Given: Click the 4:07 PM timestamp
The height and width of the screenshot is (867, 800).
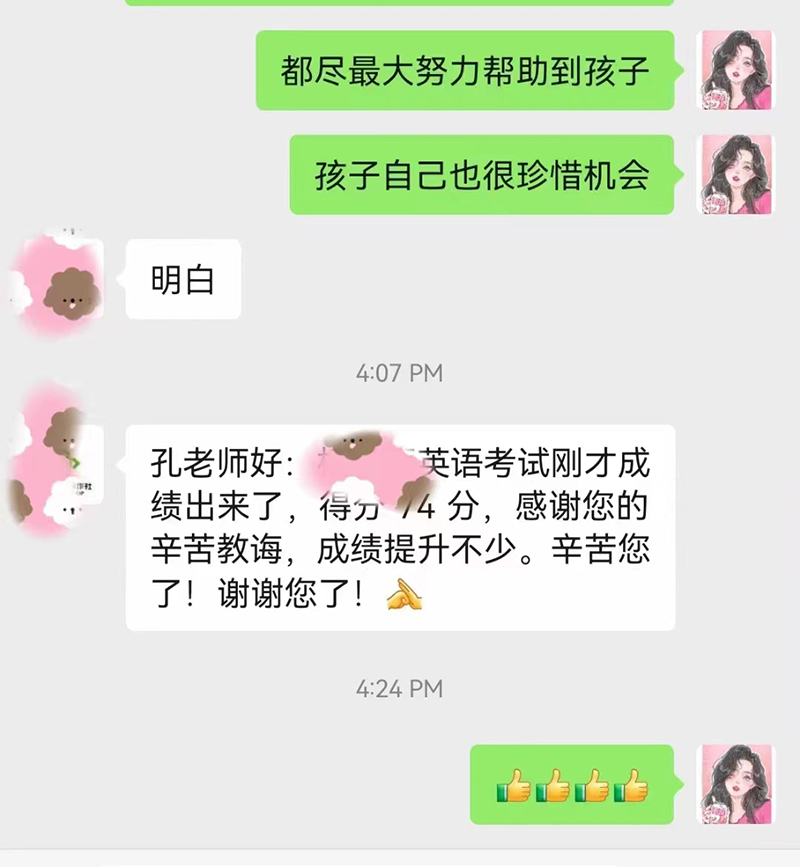Looking at the screenshot, I should (398, 374).
